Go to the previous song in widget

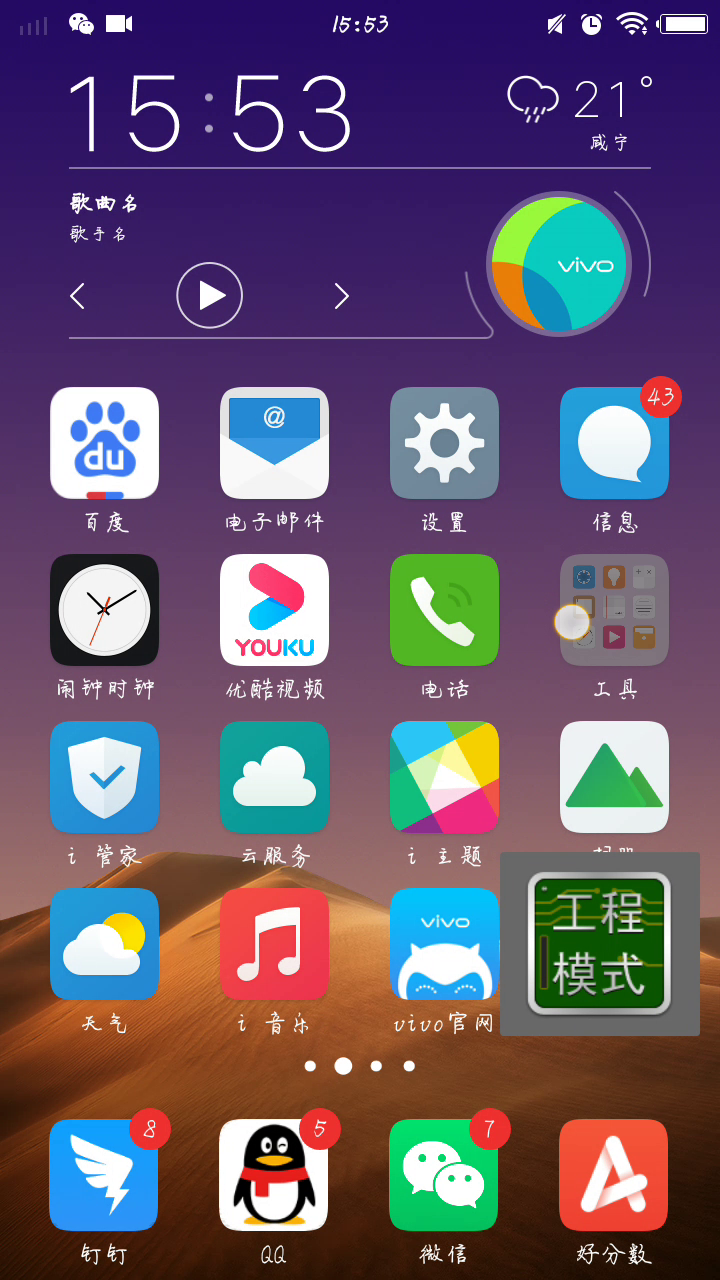point(78,296)
